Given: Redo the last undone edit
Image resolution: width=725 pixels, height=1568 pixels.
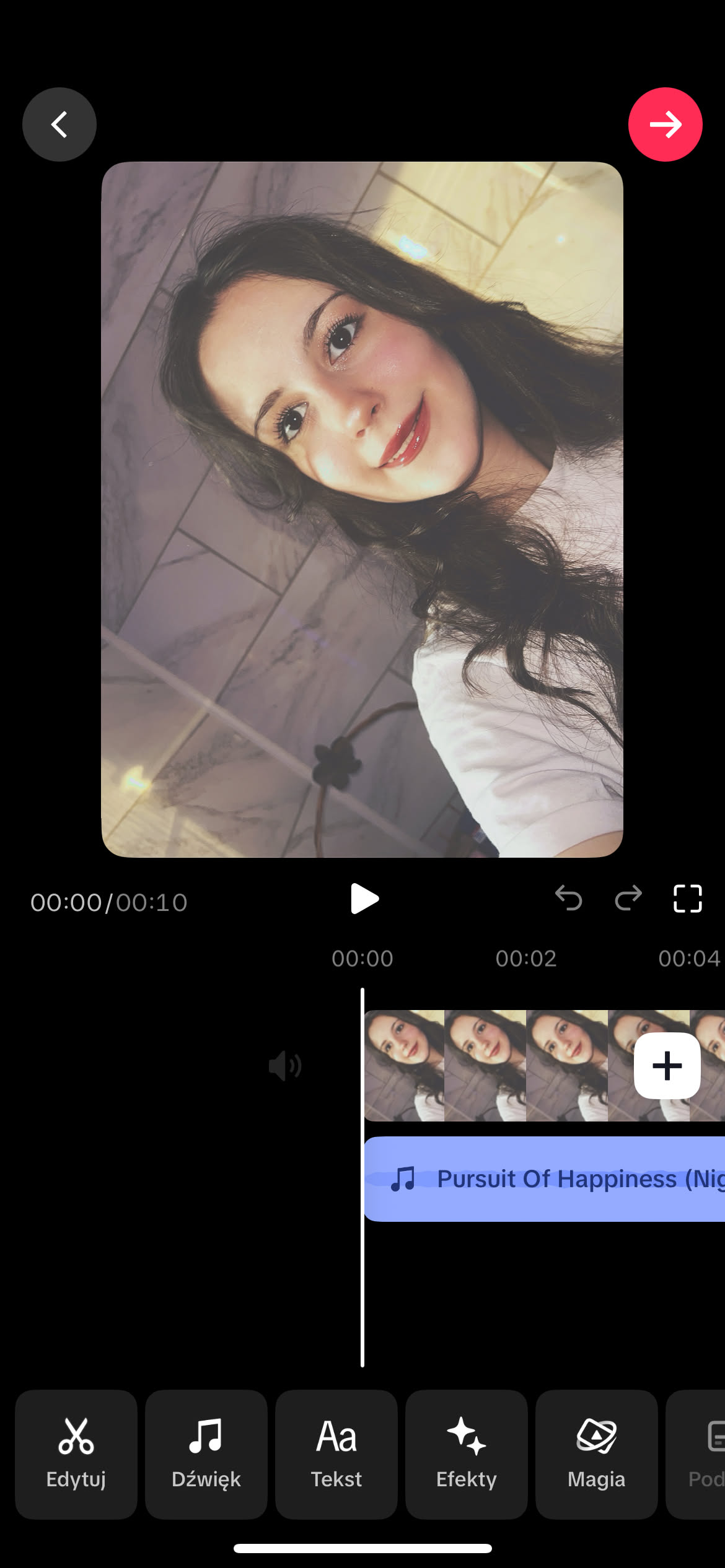Looking at the screenshot, I should coord(628,898).
